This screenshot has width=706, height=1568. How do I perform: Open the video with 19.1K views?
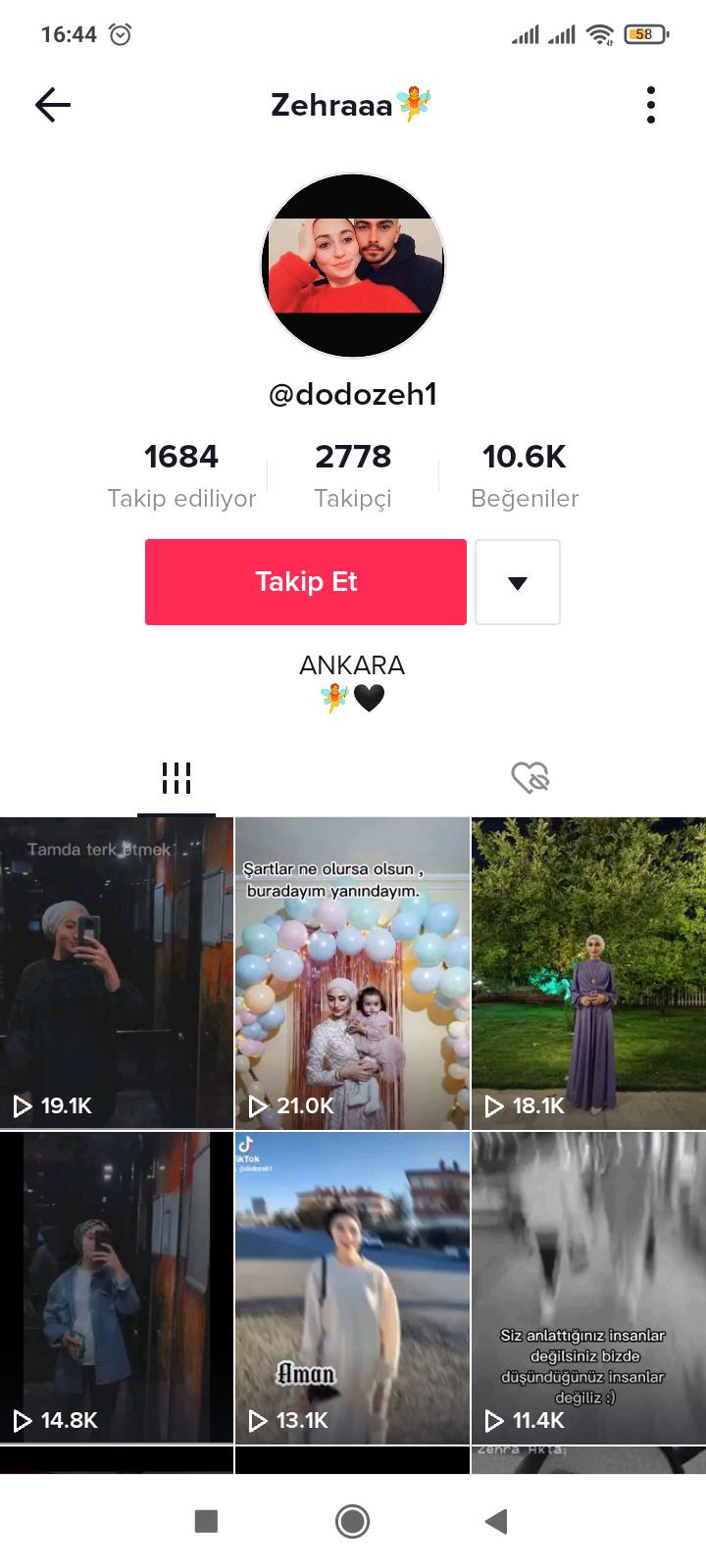pos(117,972)
